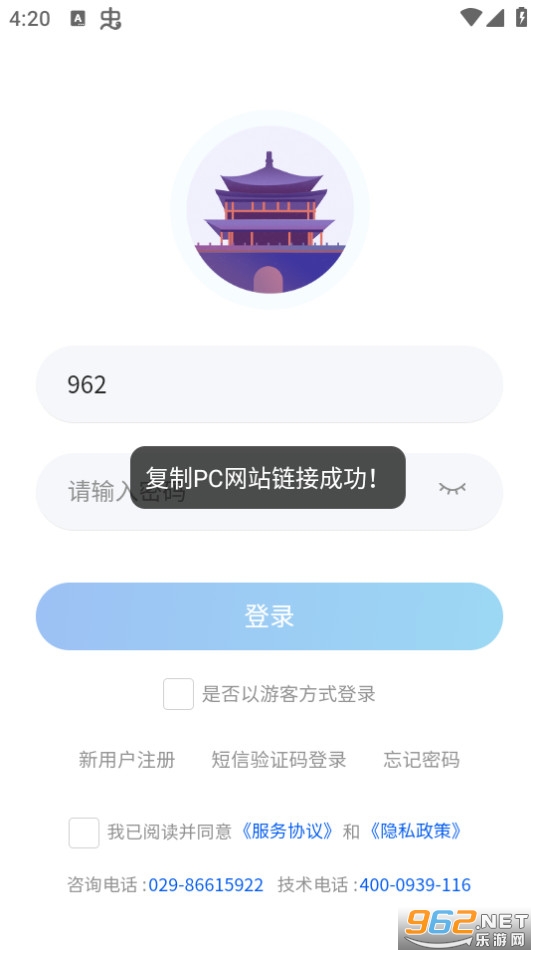Screen dimensions: 537x956
Task: Tick the 我已阅读并同意 agreement checkbox
Action: coord(84,833)
